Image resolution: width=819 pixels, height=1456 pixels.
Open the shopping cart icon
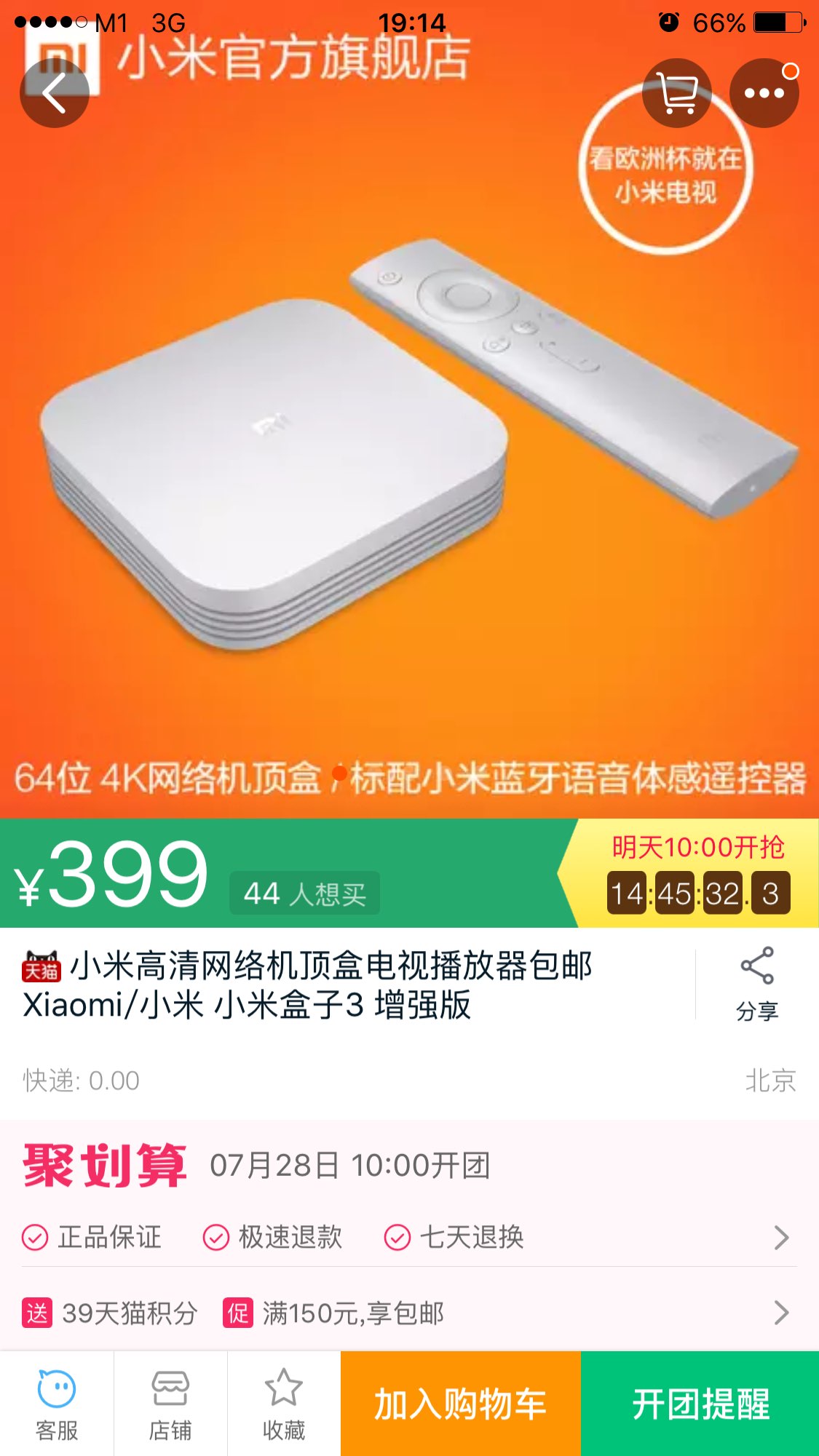click(x=676, y=93)
